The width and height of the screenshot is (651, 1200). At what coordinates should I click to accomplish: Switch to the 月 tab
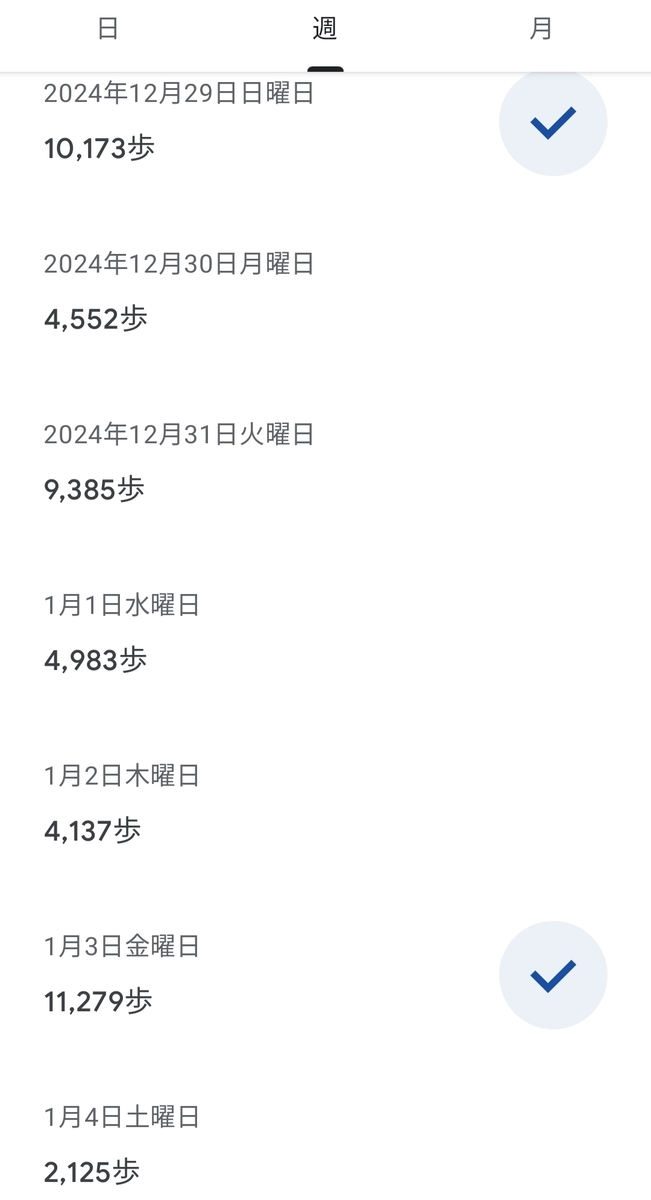click(x=541, y=30)
